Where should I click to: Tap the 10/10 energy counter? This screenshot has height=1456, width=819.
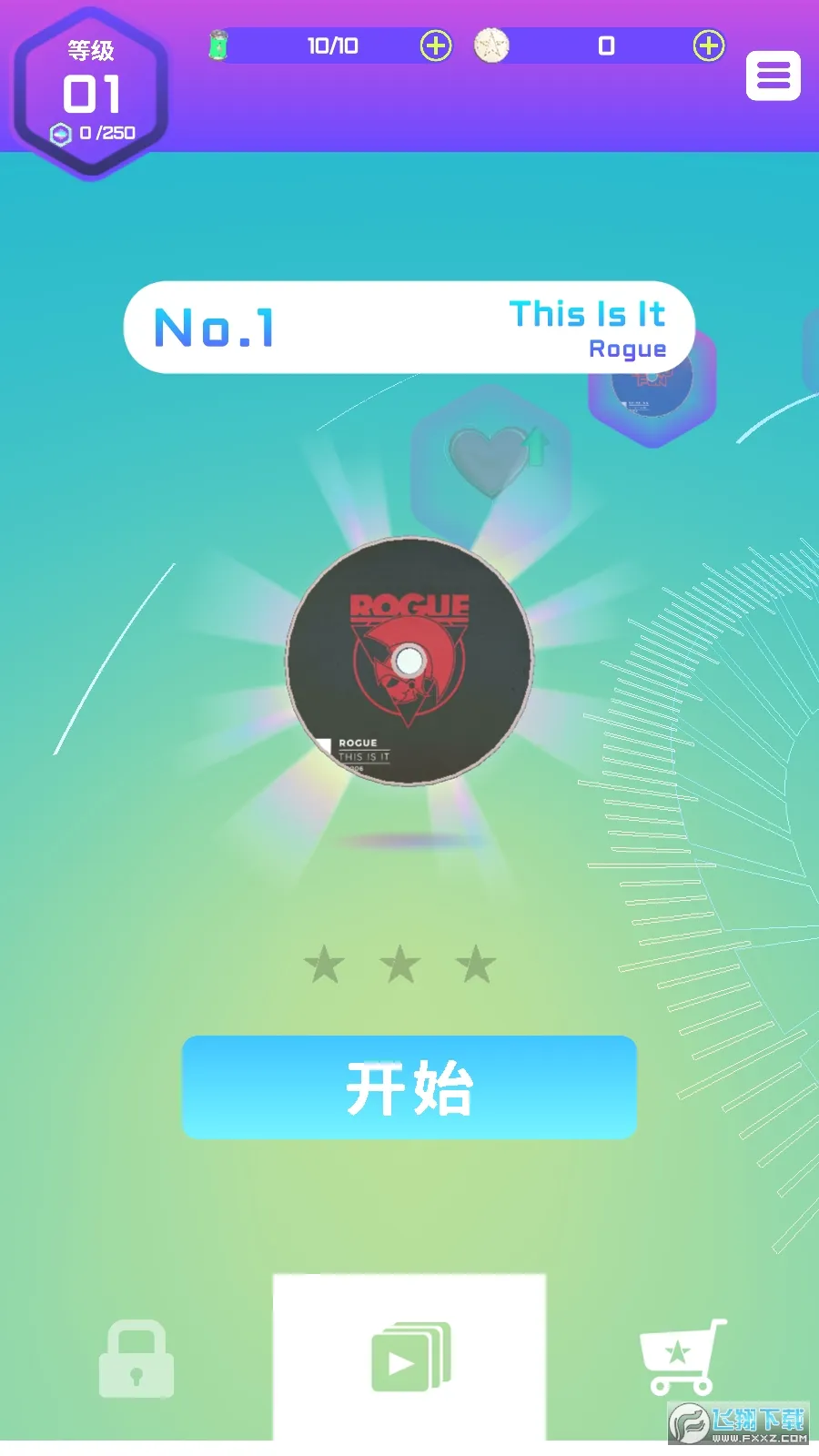(x=332, y=45)
